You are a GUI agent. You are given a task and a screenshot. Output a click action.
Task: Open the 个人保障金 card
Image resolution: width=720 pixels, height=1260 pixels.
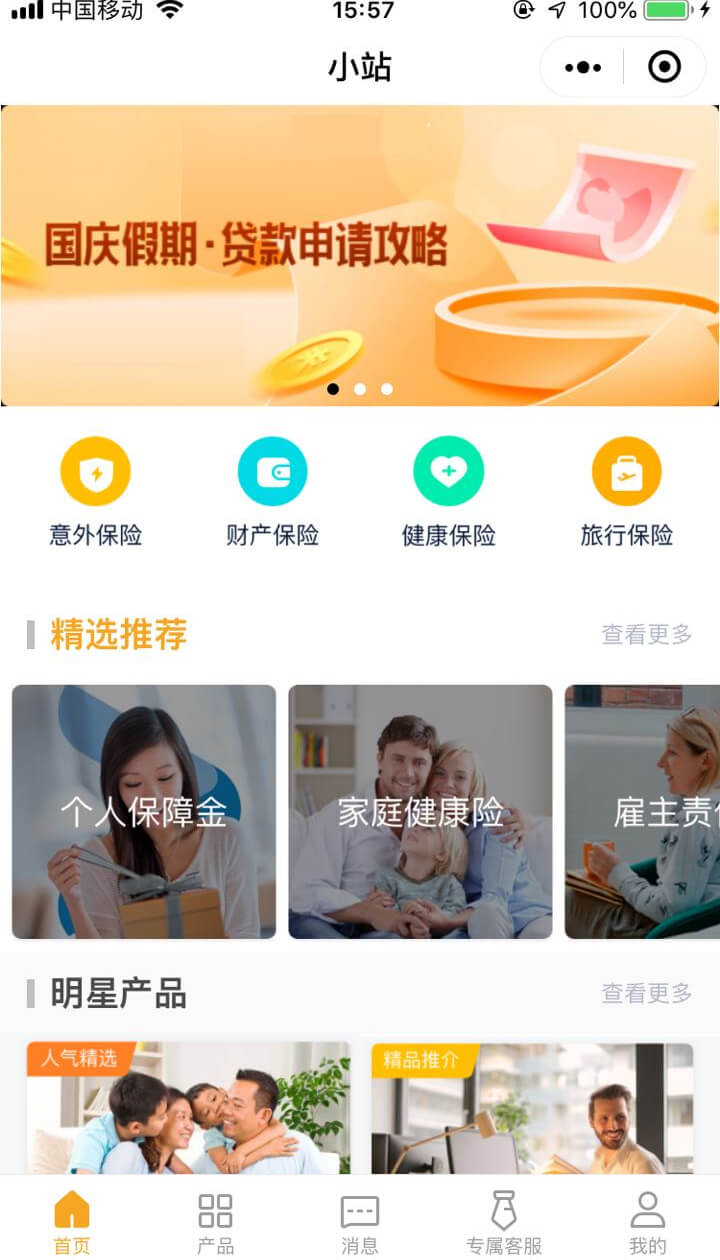[x=144, y=811]
